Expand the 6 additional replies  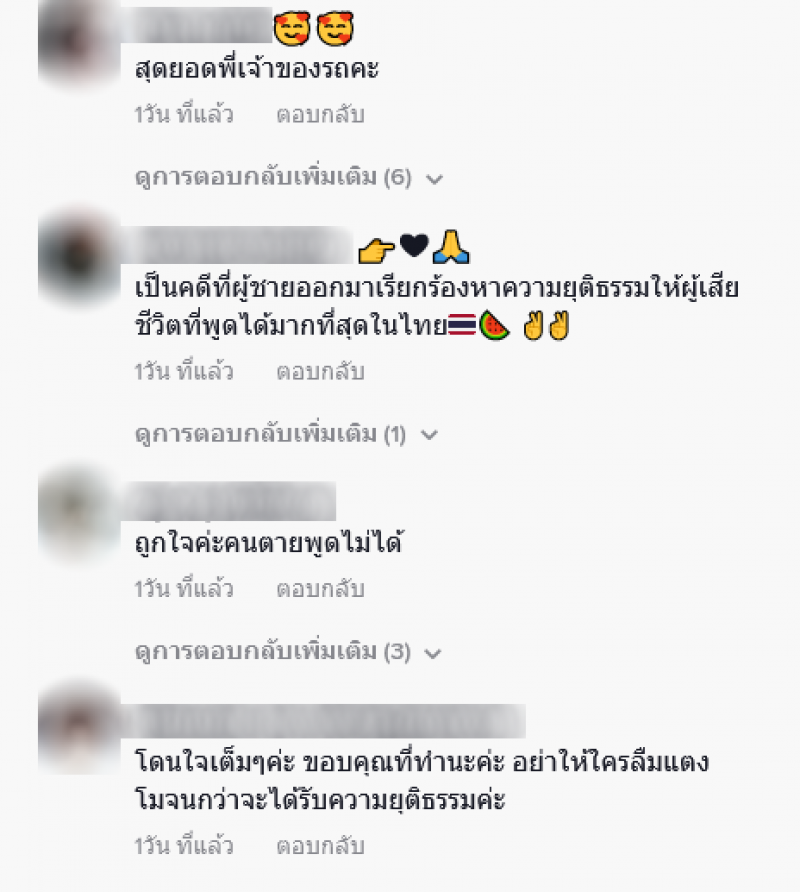click(x=287, y=178)
